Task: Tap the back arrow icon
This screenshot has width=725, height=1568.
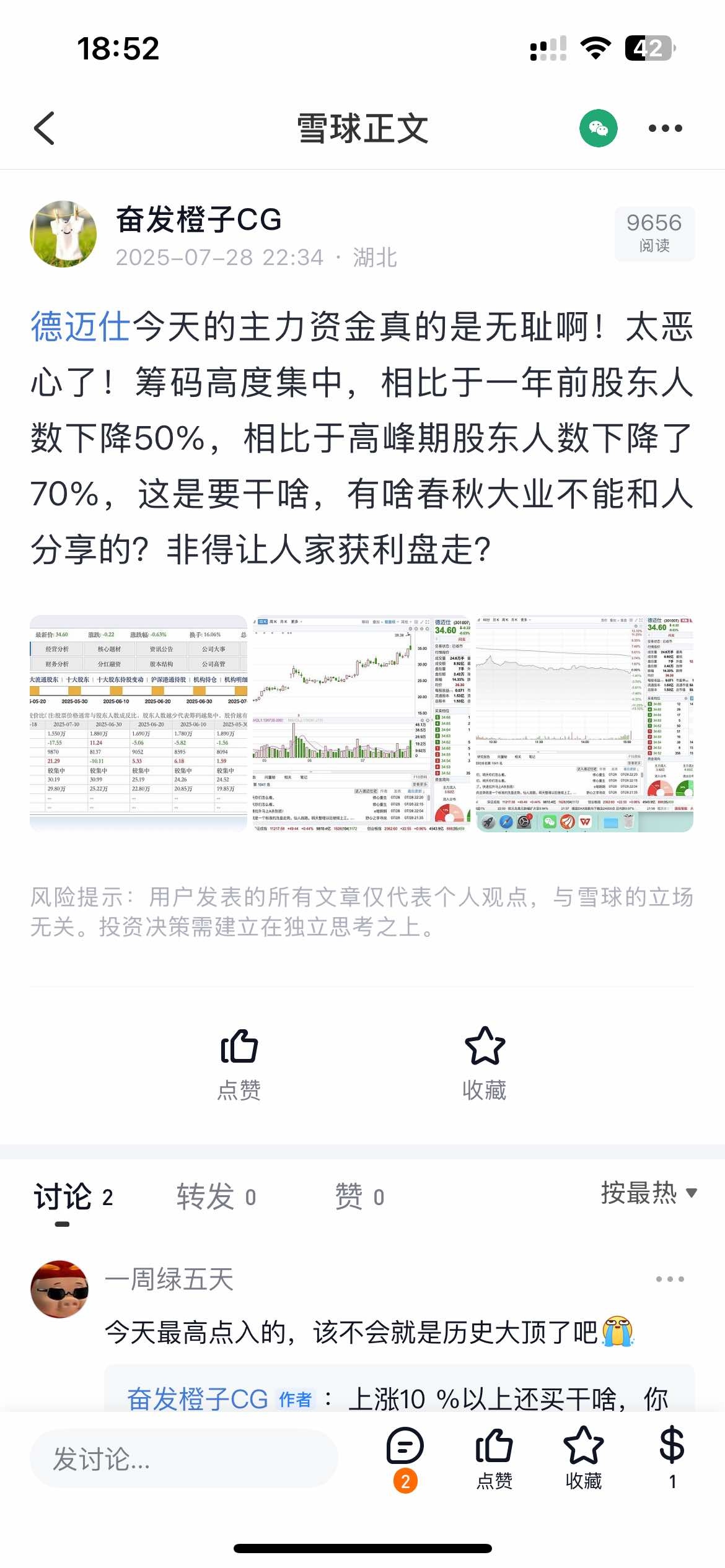Action: tap(43, 129)
